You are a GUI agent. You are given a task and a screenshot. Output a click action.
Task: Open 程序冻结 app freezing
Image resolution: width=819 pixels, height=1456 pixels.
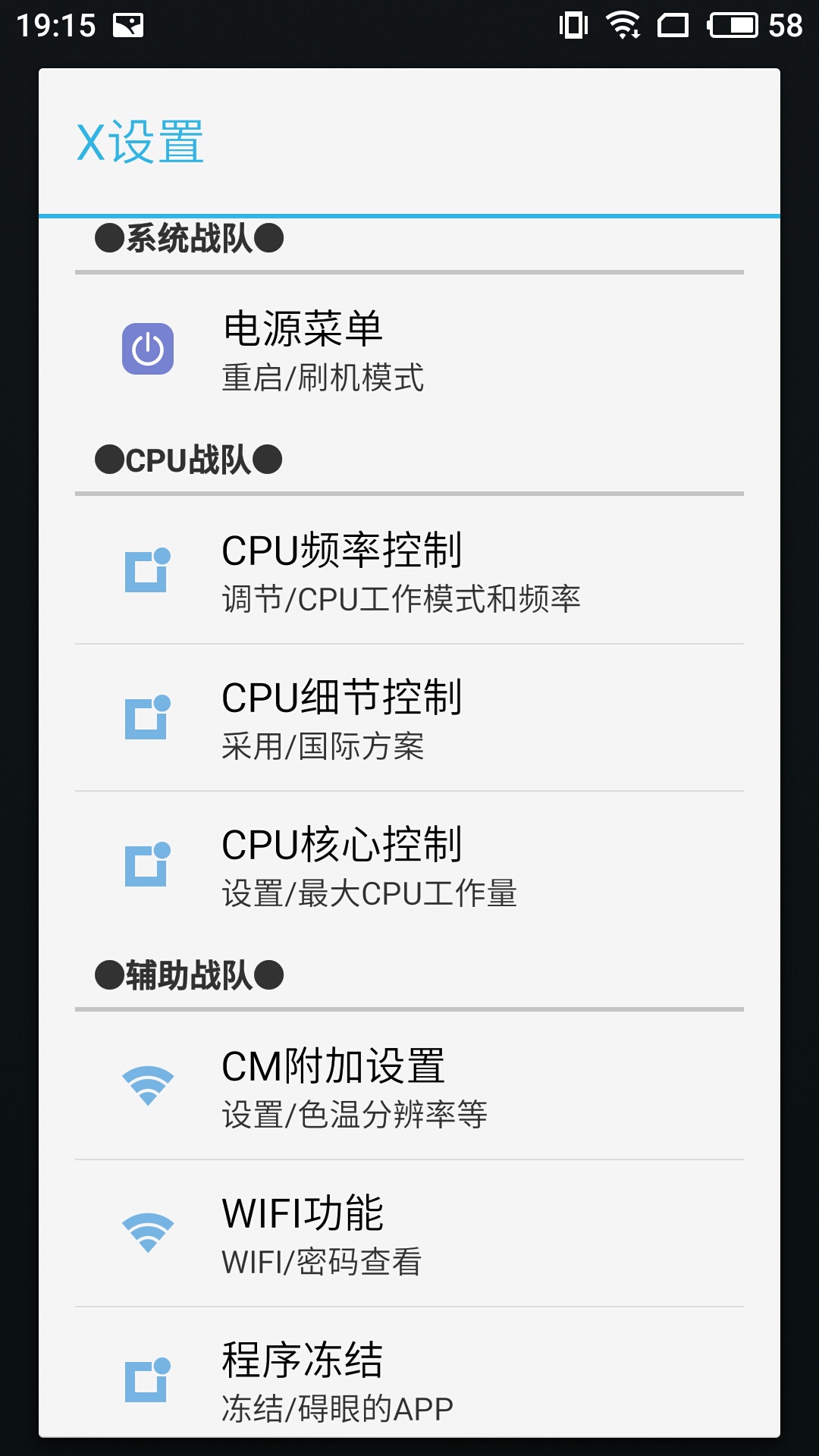point(409,1379)
